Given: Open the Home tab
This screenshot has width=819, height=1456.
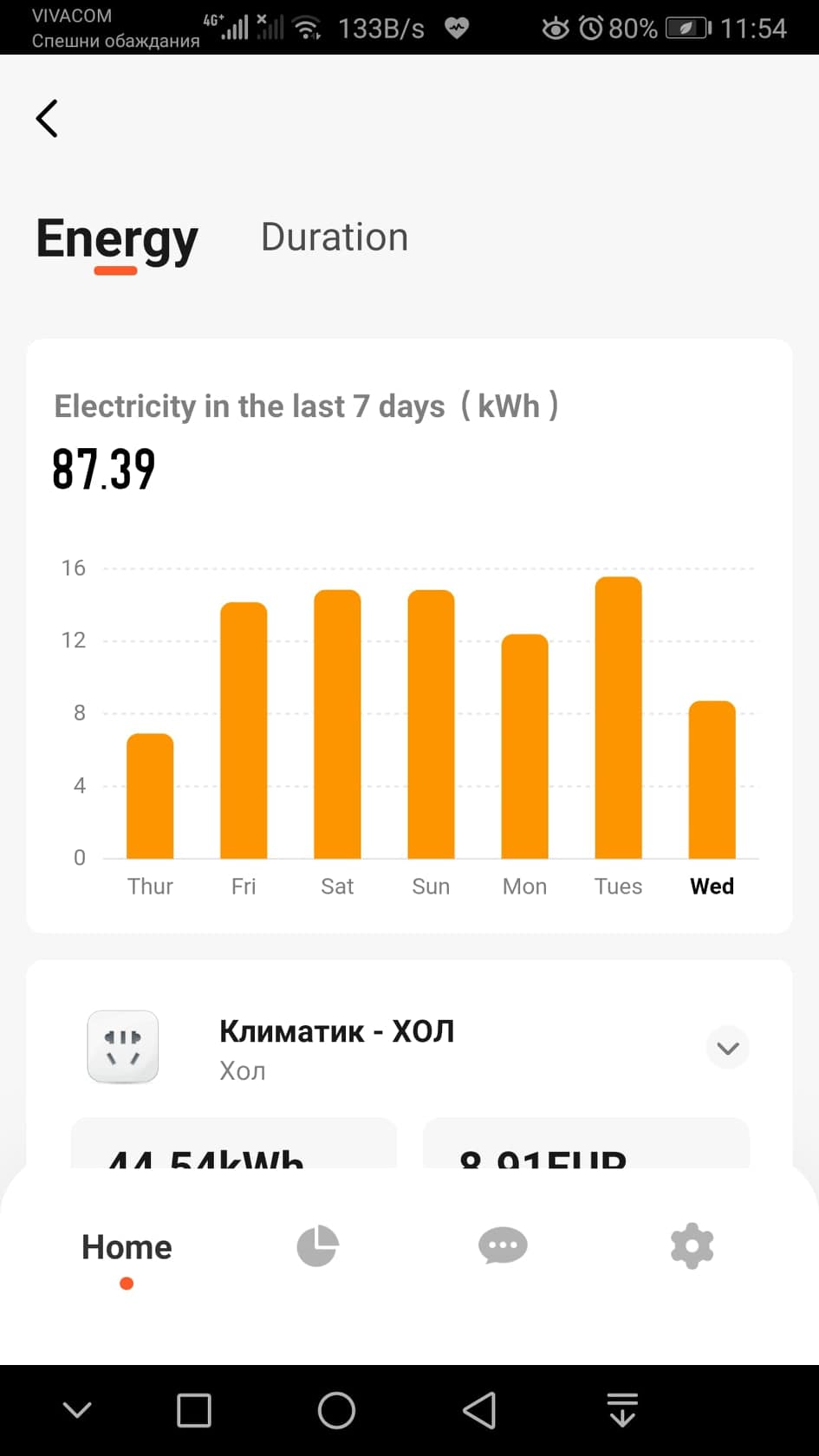Looking at the screenshot, I should click(127, 1248).
